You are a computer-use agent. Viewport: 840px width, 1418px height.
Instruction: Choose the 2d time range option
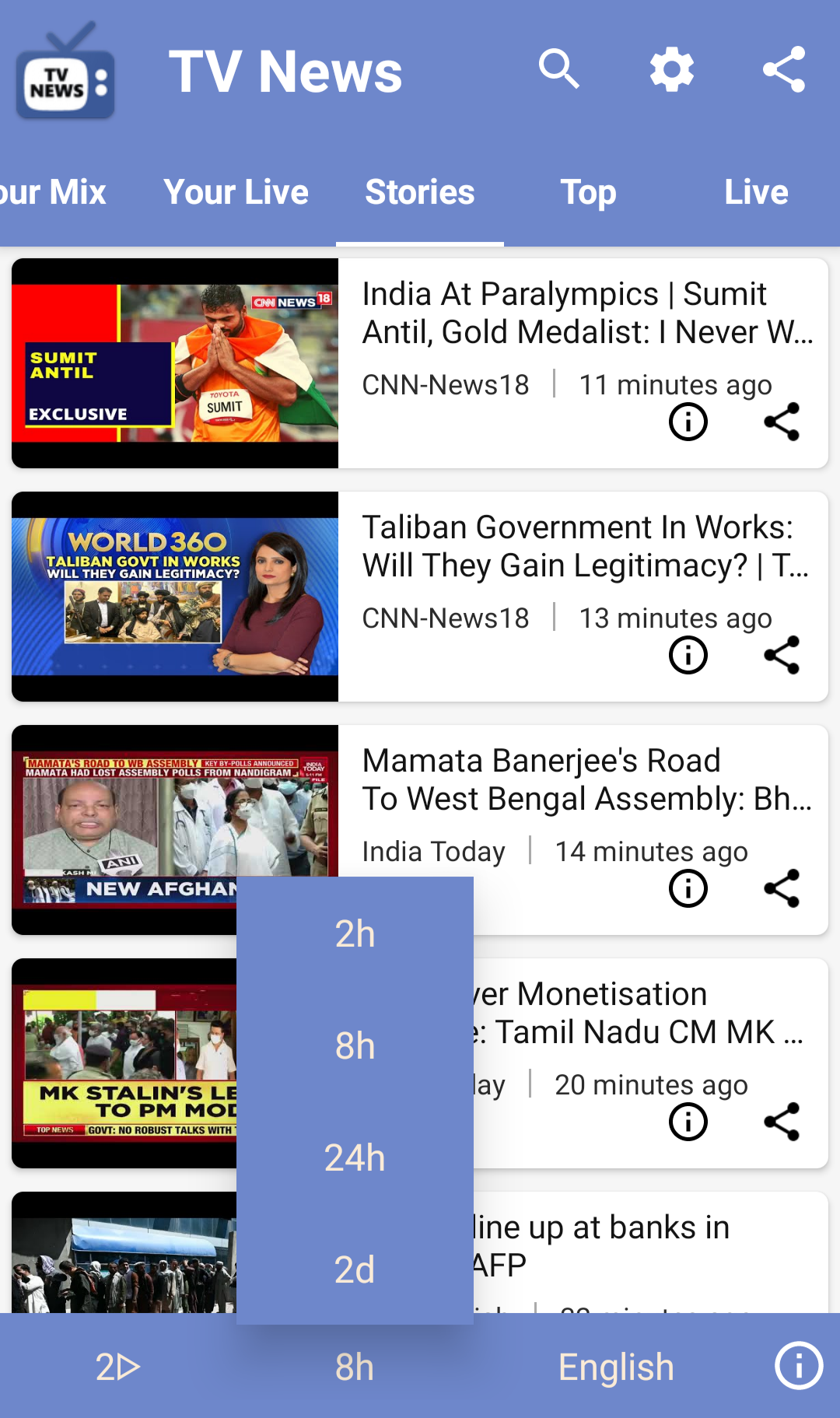point(355,1269)
